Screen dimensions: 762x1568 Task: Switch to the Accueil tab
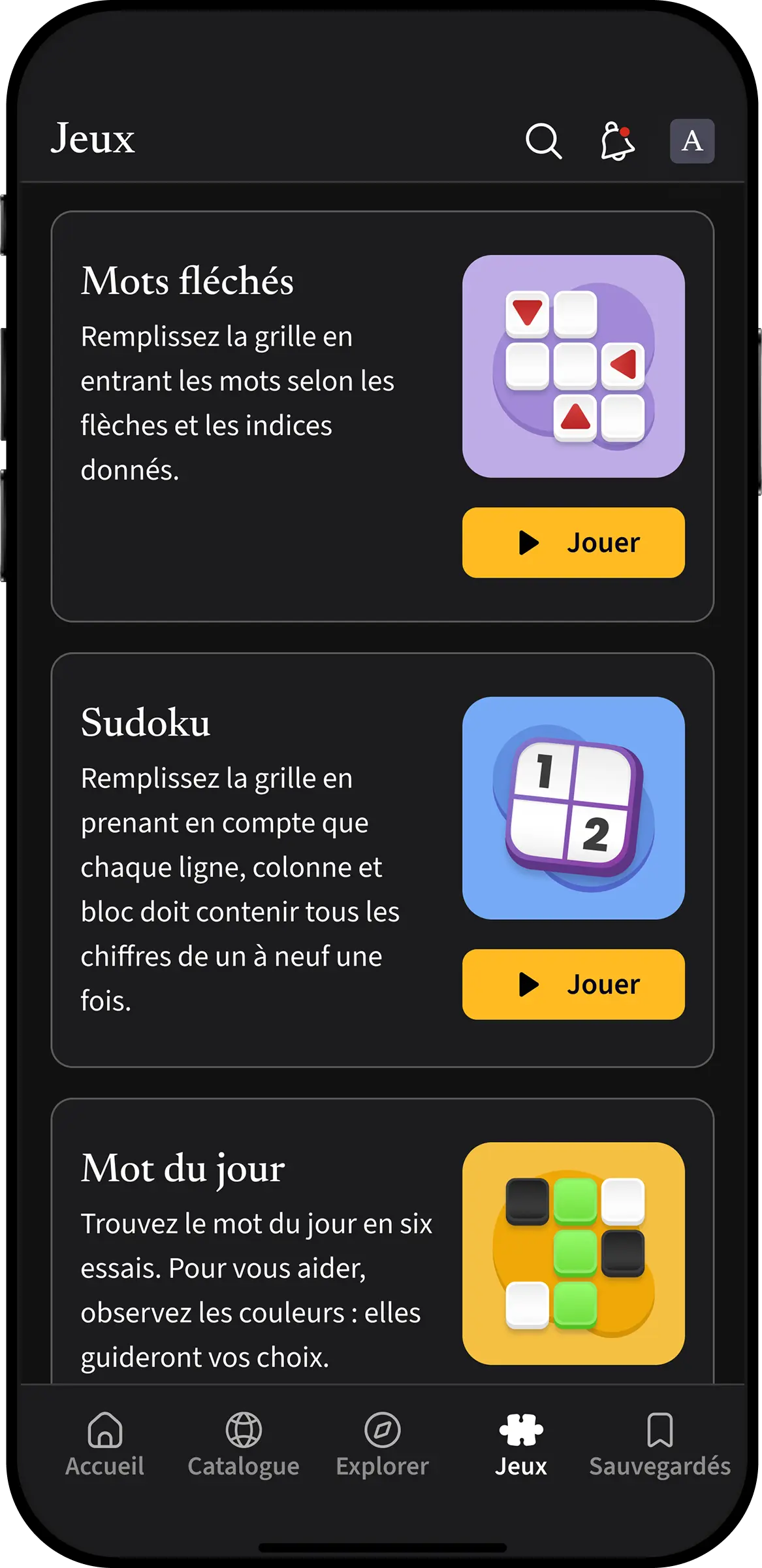(x=104, y=1445)
